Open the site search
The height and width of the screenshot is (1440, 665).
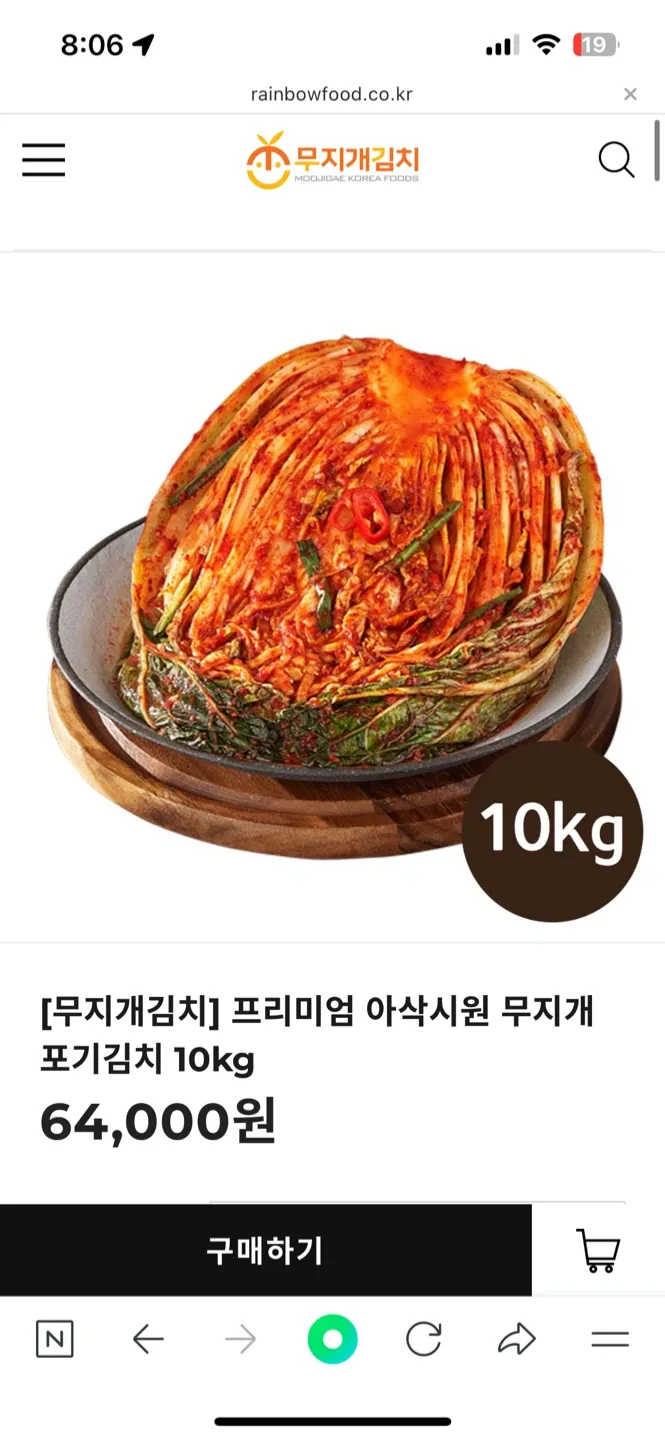click(616, 160)
